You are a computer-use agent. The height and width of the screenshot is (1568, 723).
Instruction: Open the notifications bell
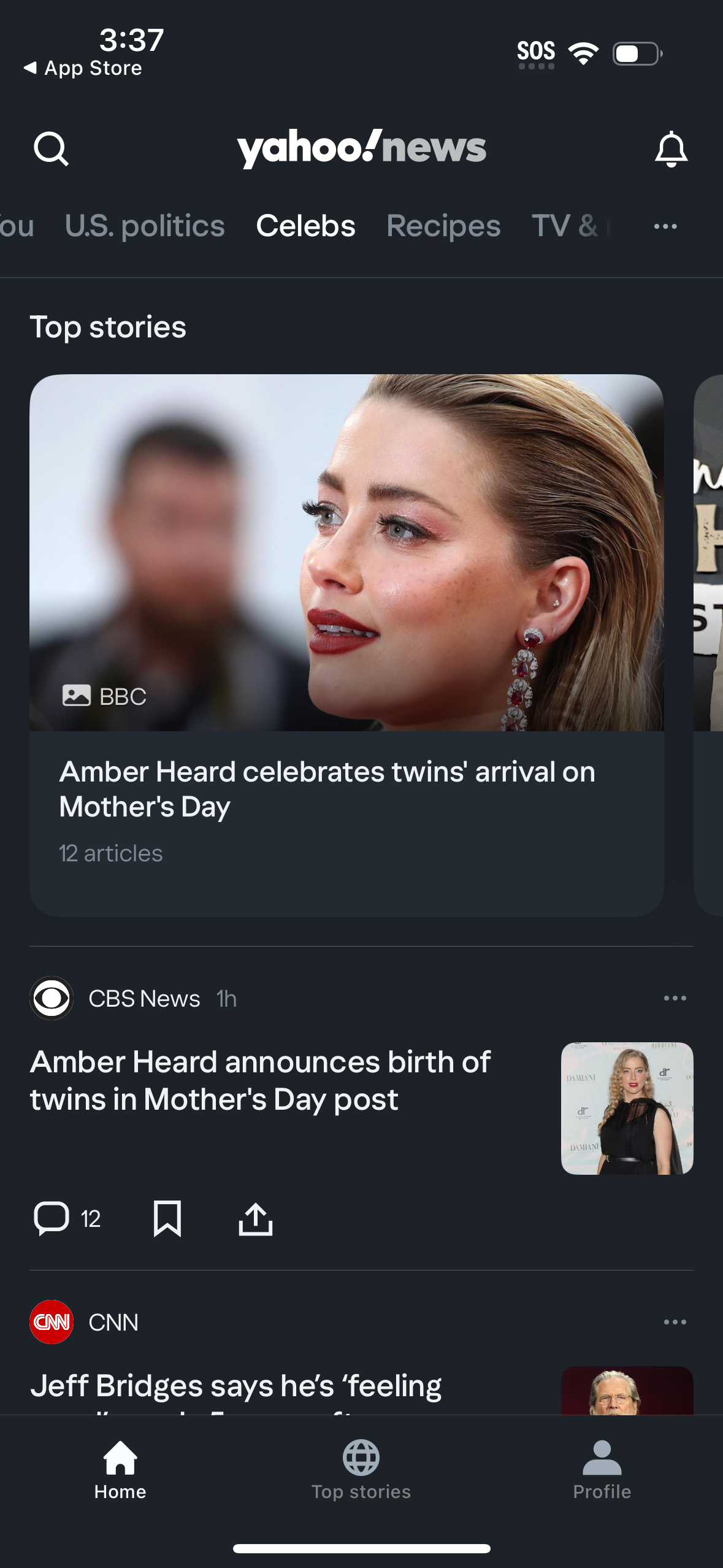[x=671, y=148]
